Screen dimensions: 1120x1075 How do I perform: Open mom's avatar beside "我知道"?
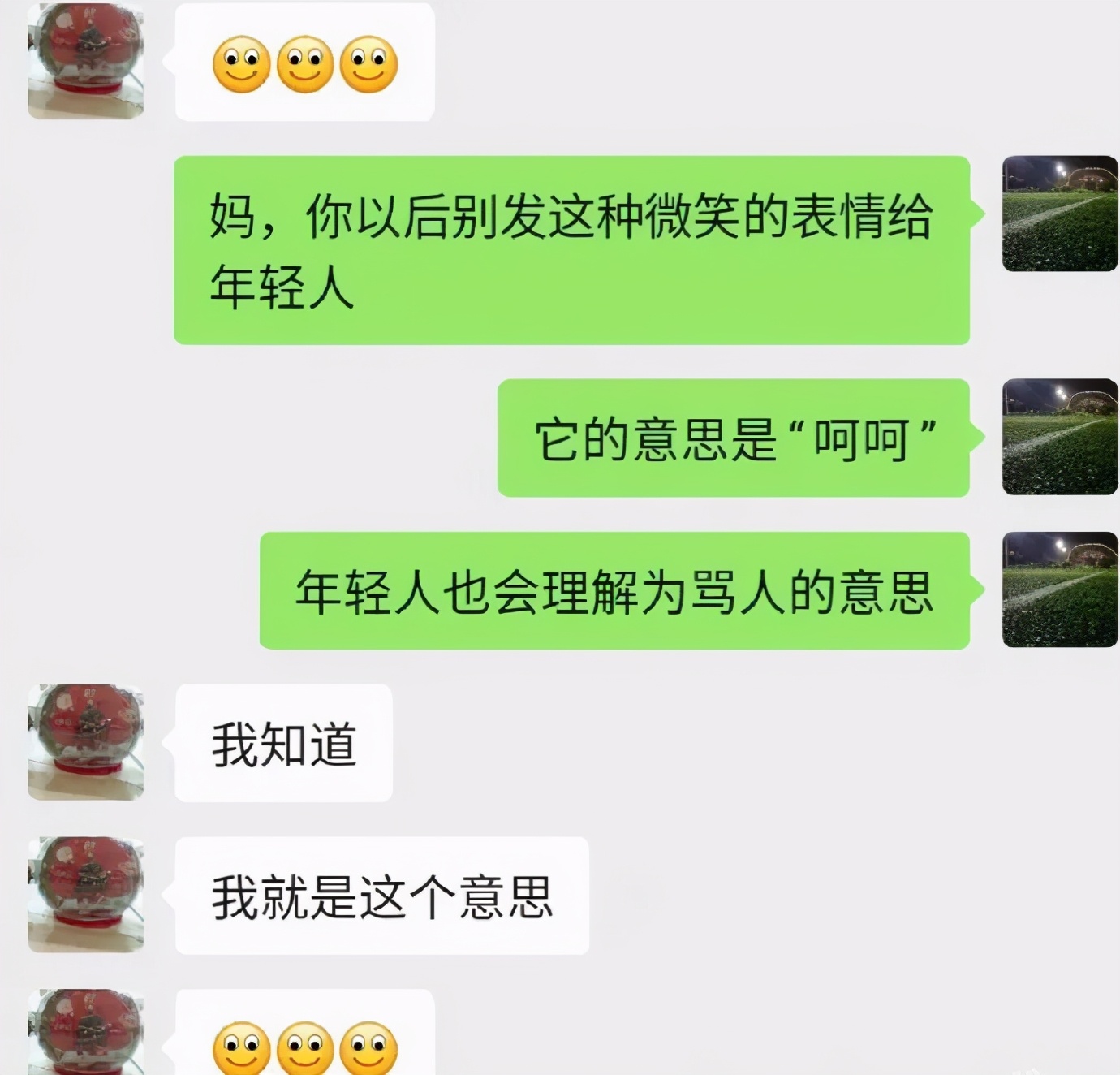(x=85, y=742)
